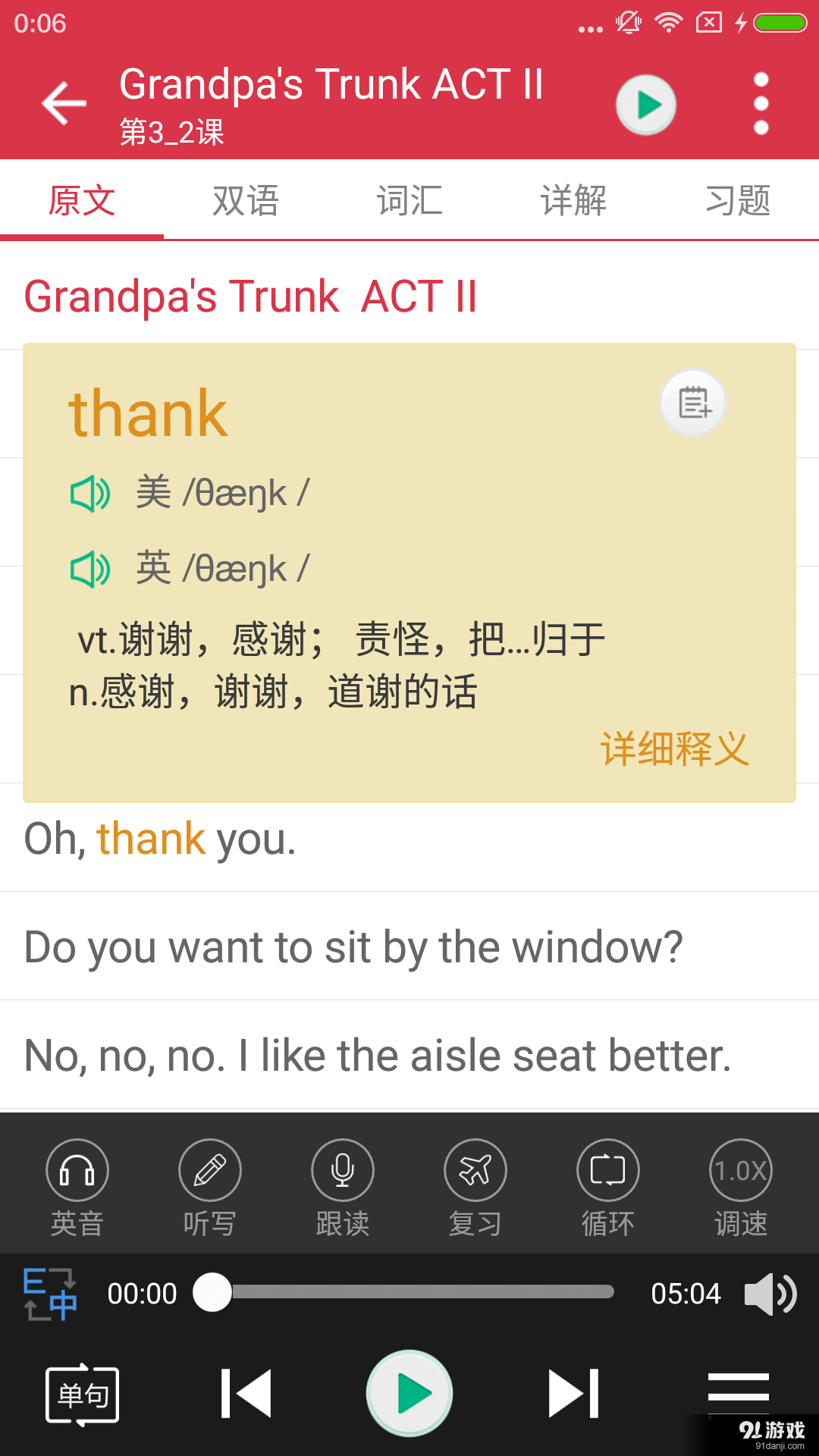Image resolution: width=819 pixels, height=1456 pixels.
Task: Switch to the 双语 bilingual tab
Action: coord(246,200)
